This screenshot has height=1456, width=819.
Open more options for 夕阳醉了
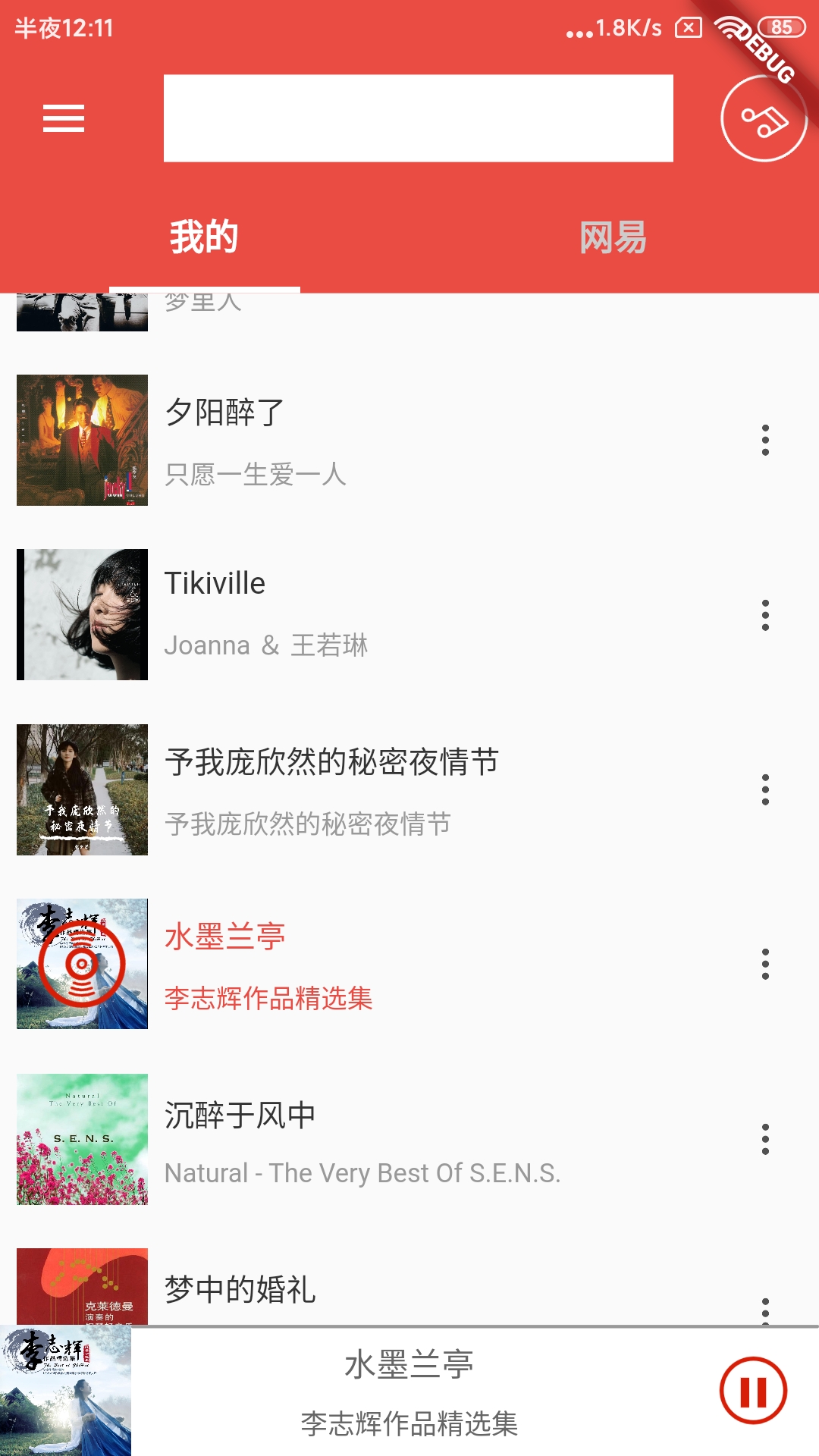pyautogui.click(x=765, y=441)
